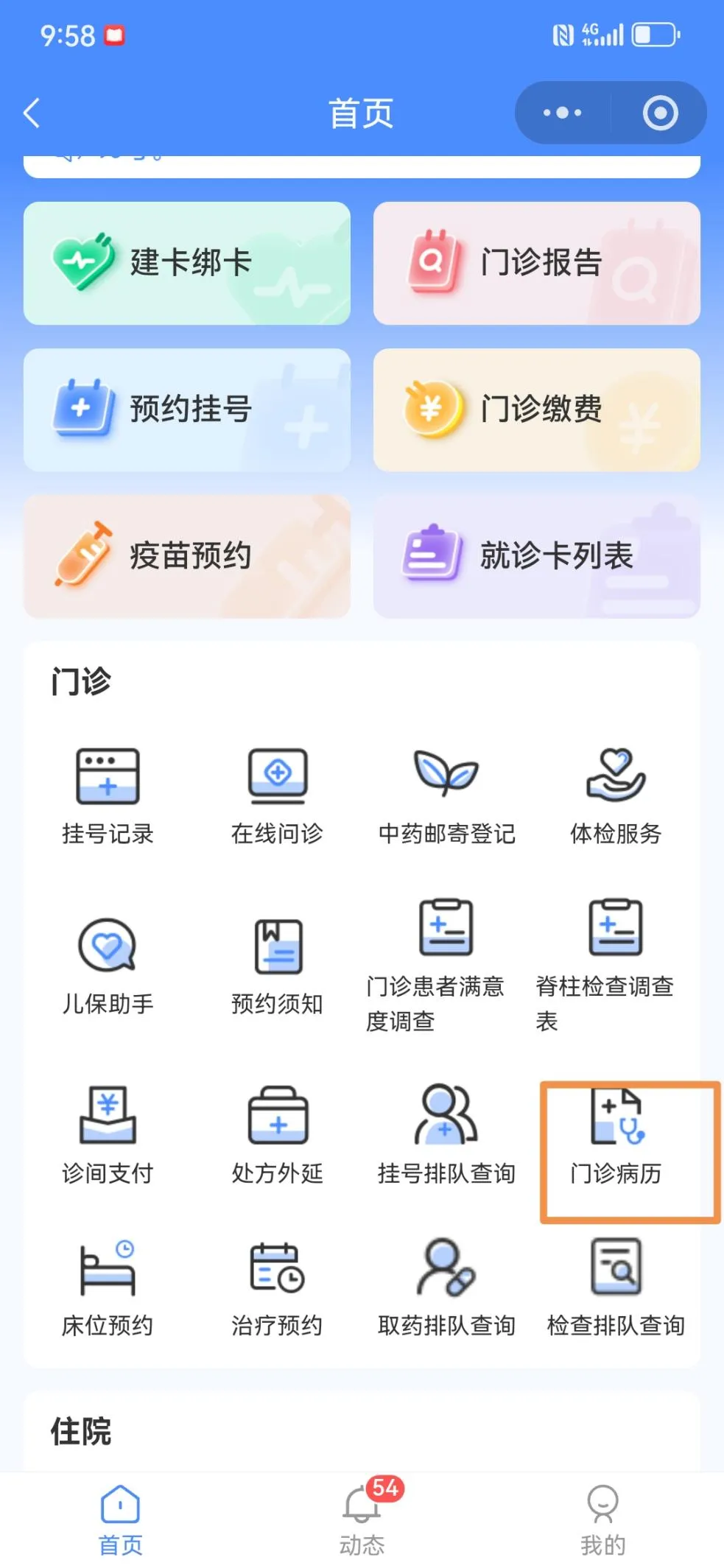This screenshot has height=1568, width=724.
Task: Go back using the top-left arrow
Action: 32,113
